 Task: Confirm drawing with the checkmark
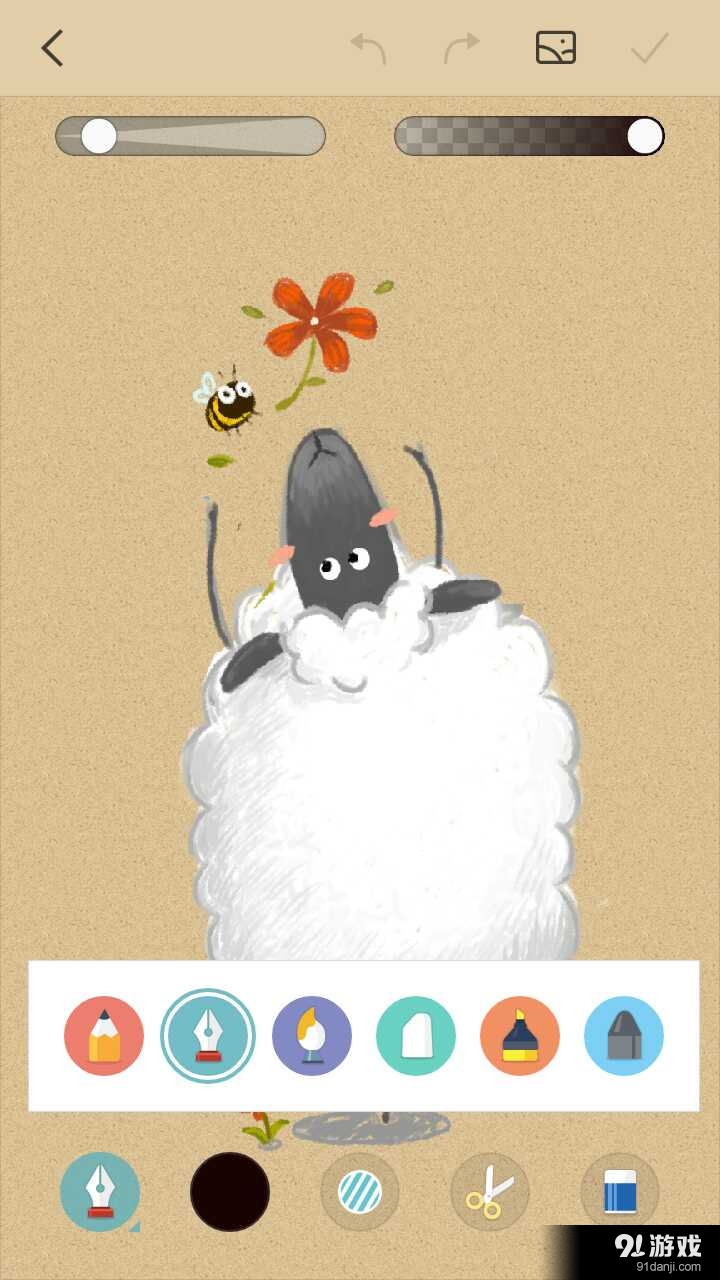point(650,48)
